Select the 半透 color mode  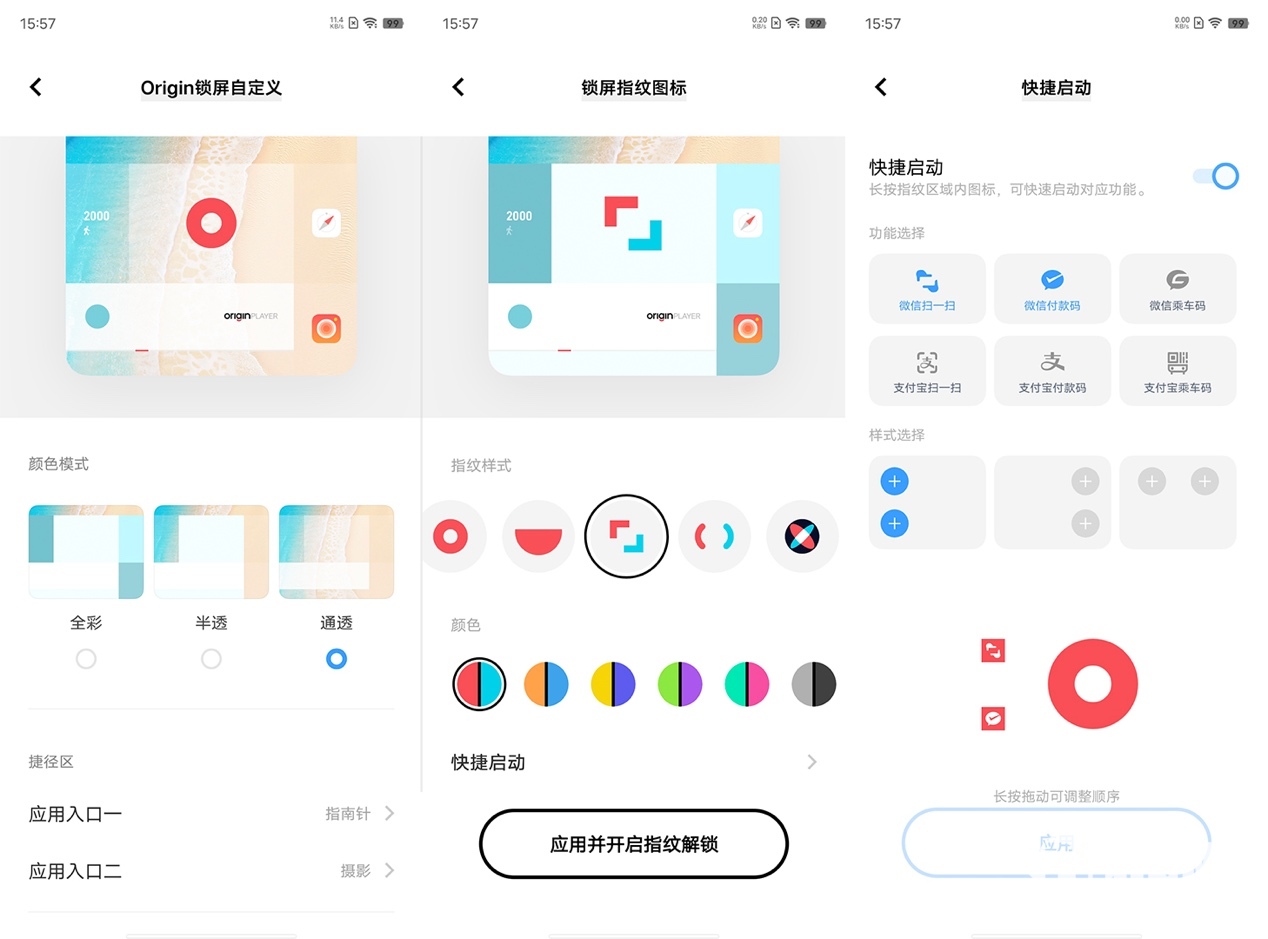(211, 658)
